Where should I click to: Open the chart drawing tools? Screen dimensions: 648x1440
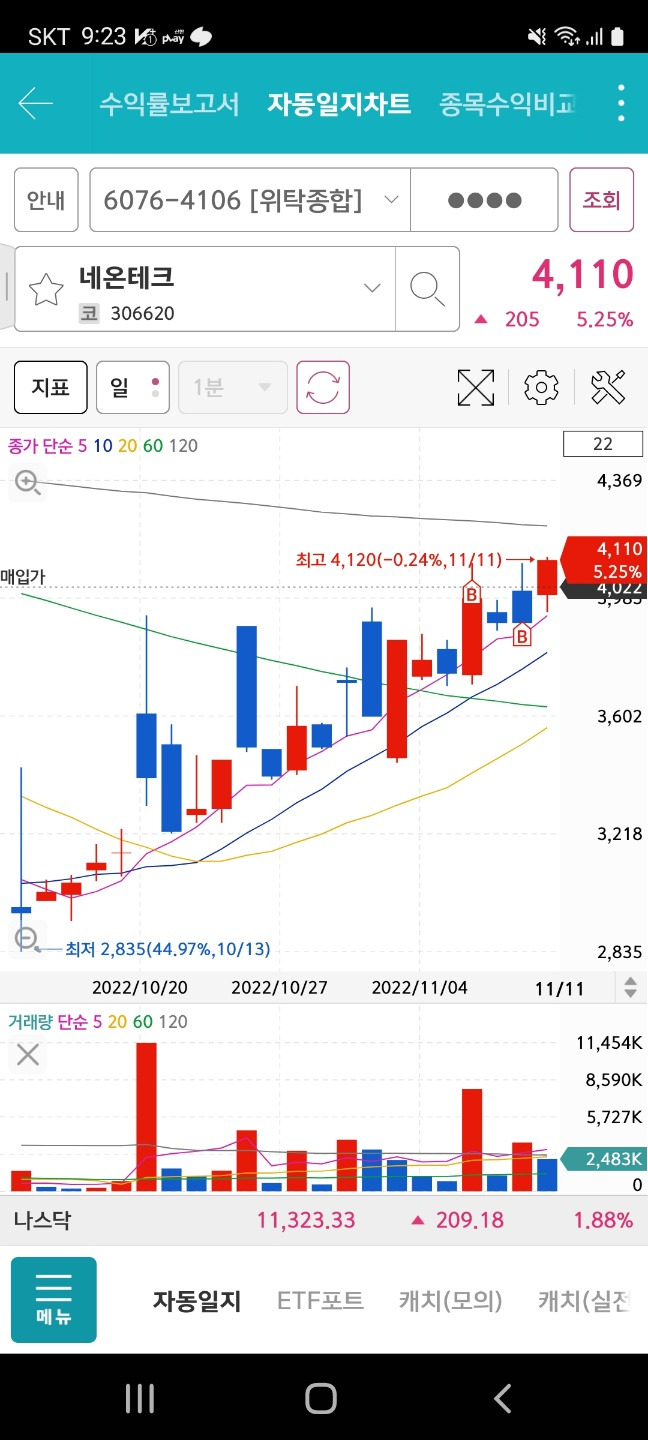(608, 387)
